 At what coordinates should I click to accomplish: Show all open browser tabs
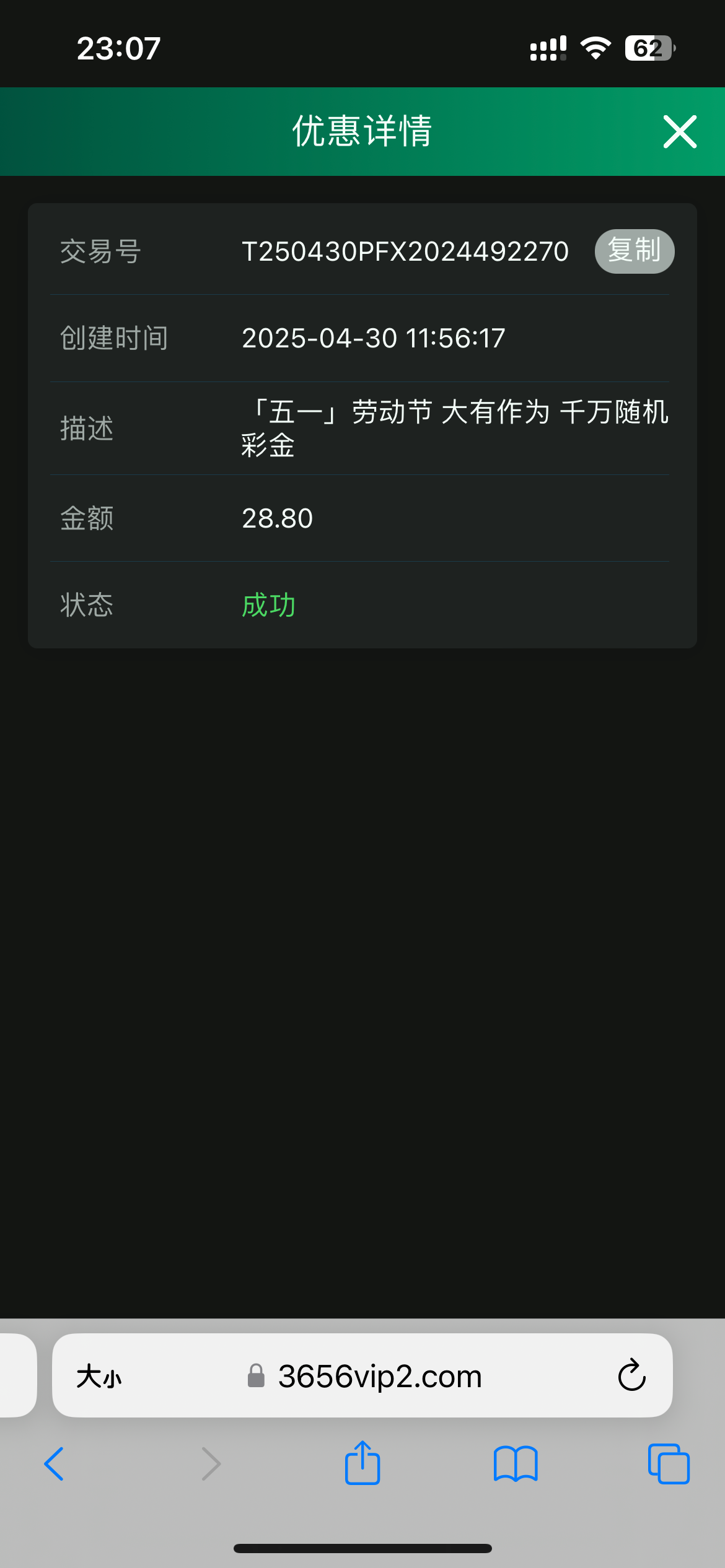pyautogui.click(x=668, y=1464)
